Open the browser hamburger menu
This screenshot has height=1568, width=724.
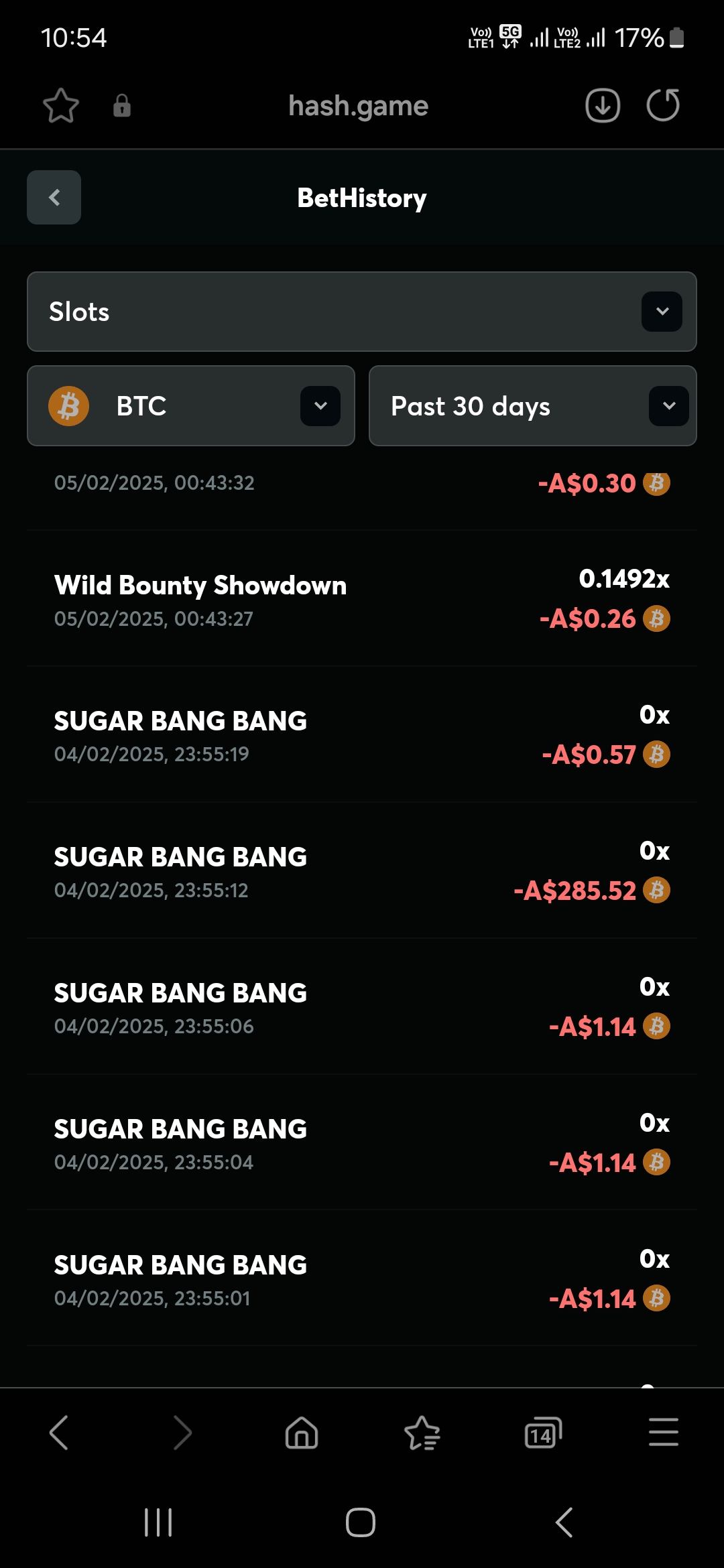tap(664, 1433)
